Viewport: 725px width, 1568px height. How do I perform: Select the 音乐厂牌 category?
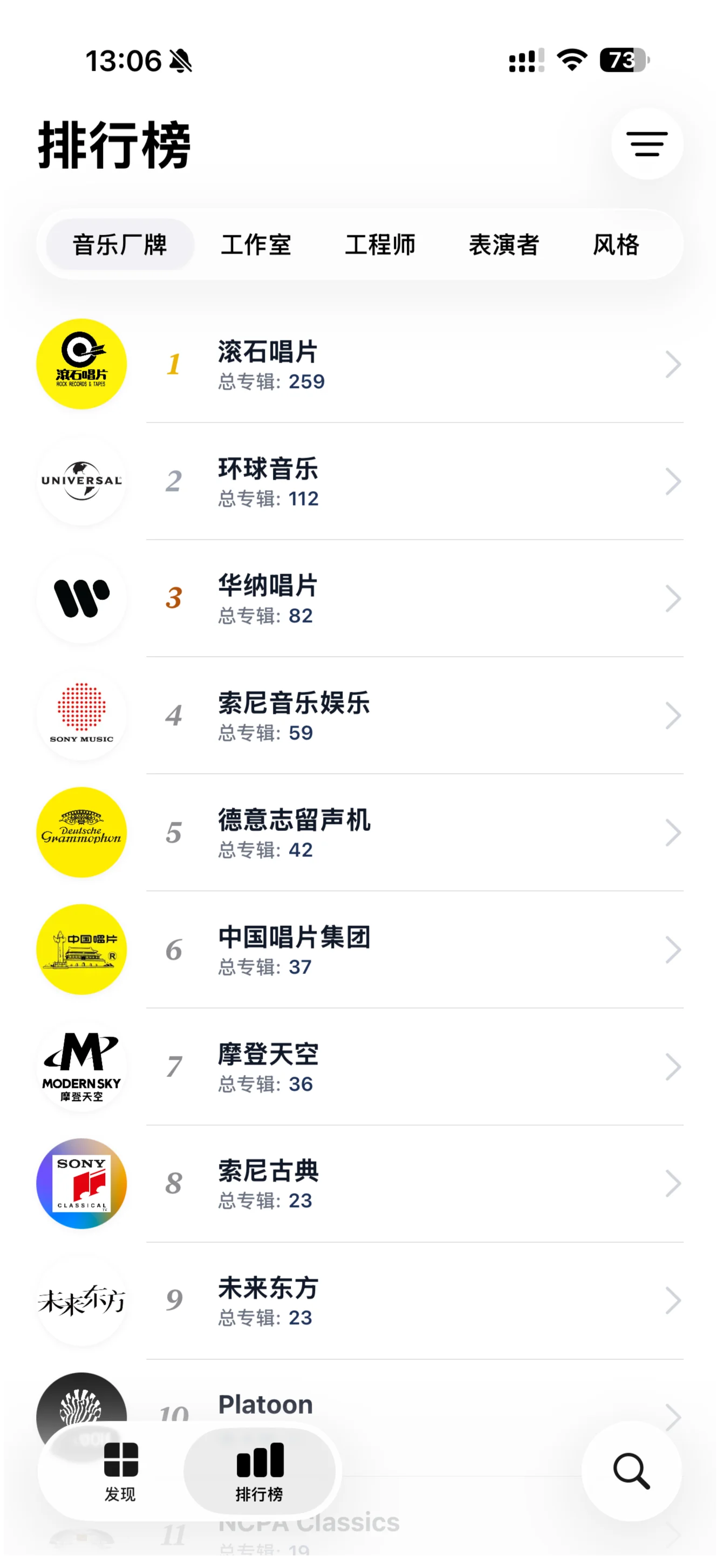click(x=120, y=244)
